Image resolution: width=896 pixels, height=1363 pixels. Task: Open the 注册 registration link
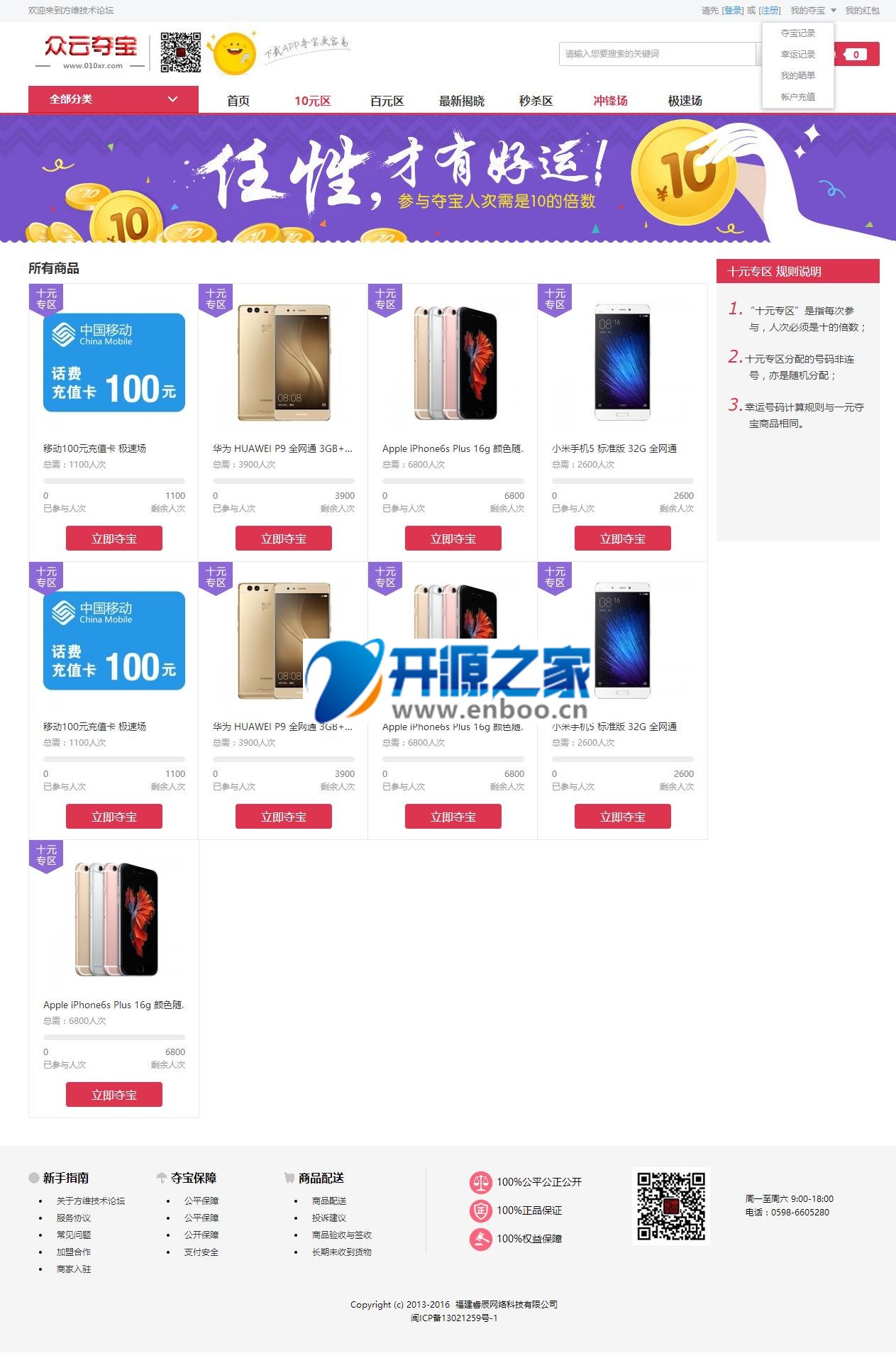point(770,11)
